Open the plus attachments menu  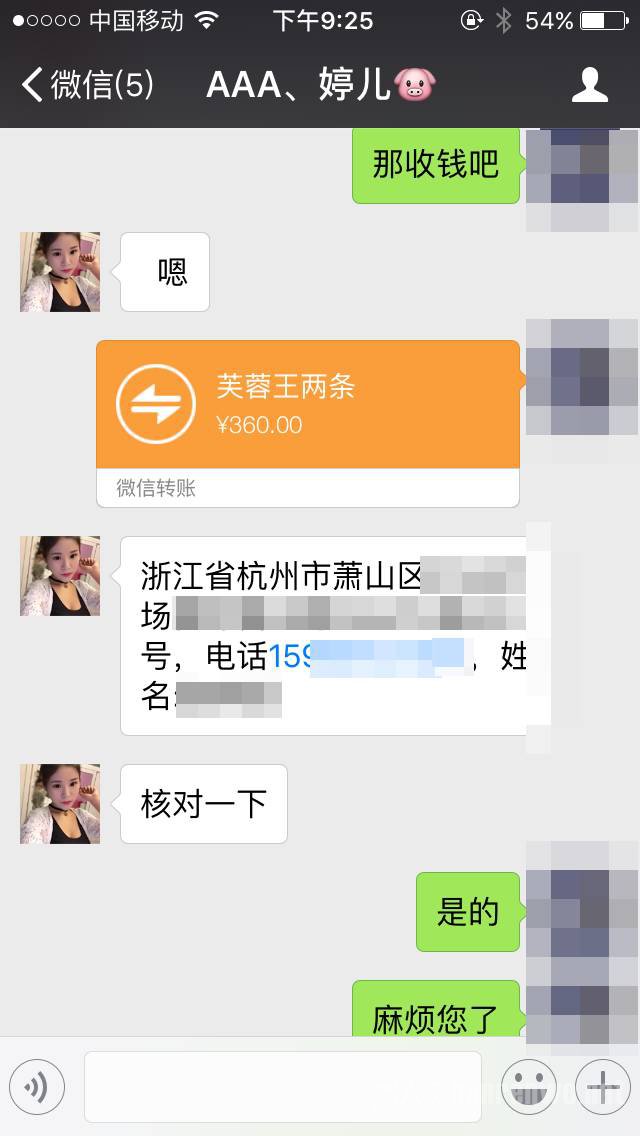click(602, 1086)
